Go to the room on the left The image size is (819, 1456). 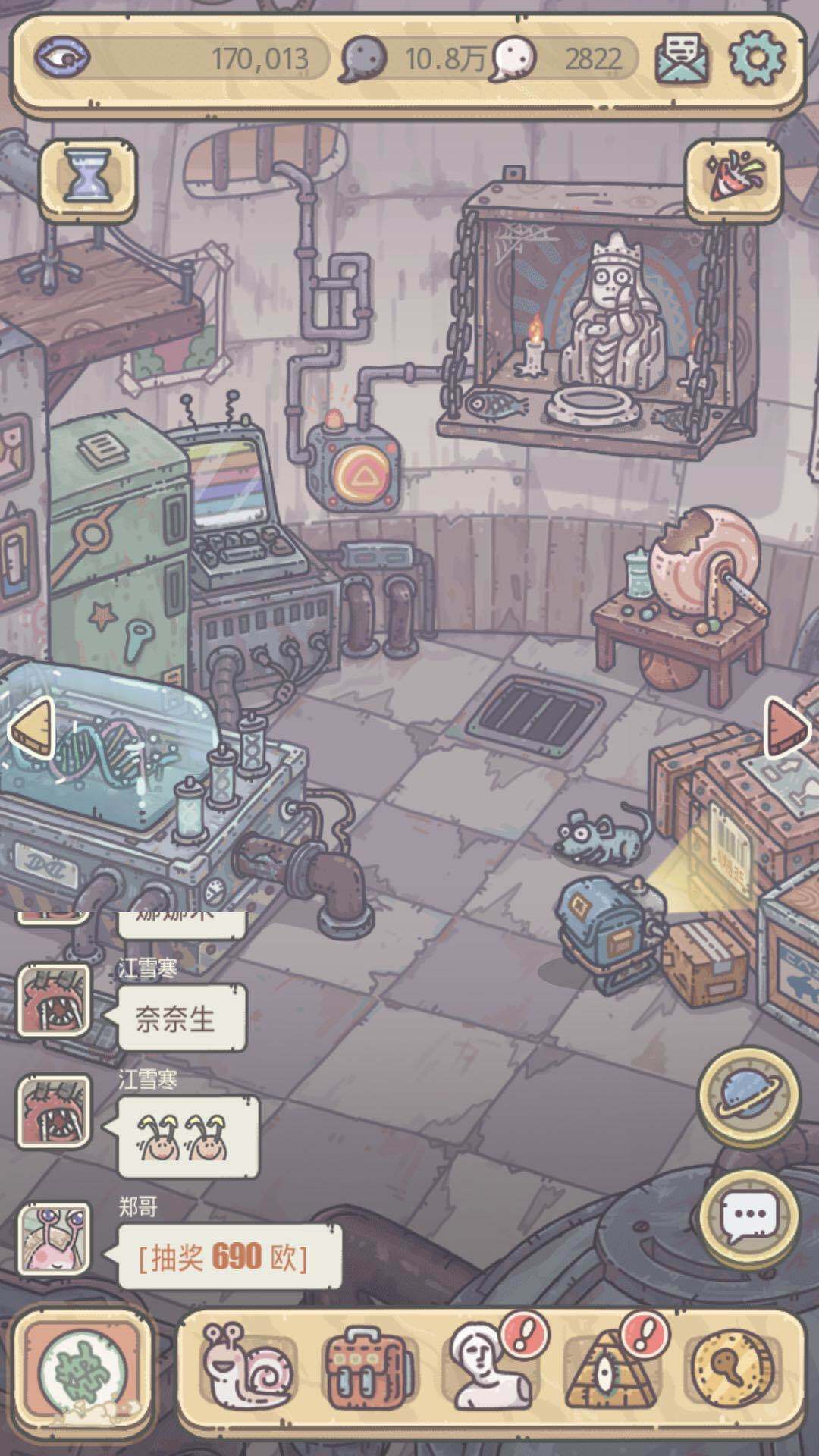pyautogui.click(x=32, y=729)
